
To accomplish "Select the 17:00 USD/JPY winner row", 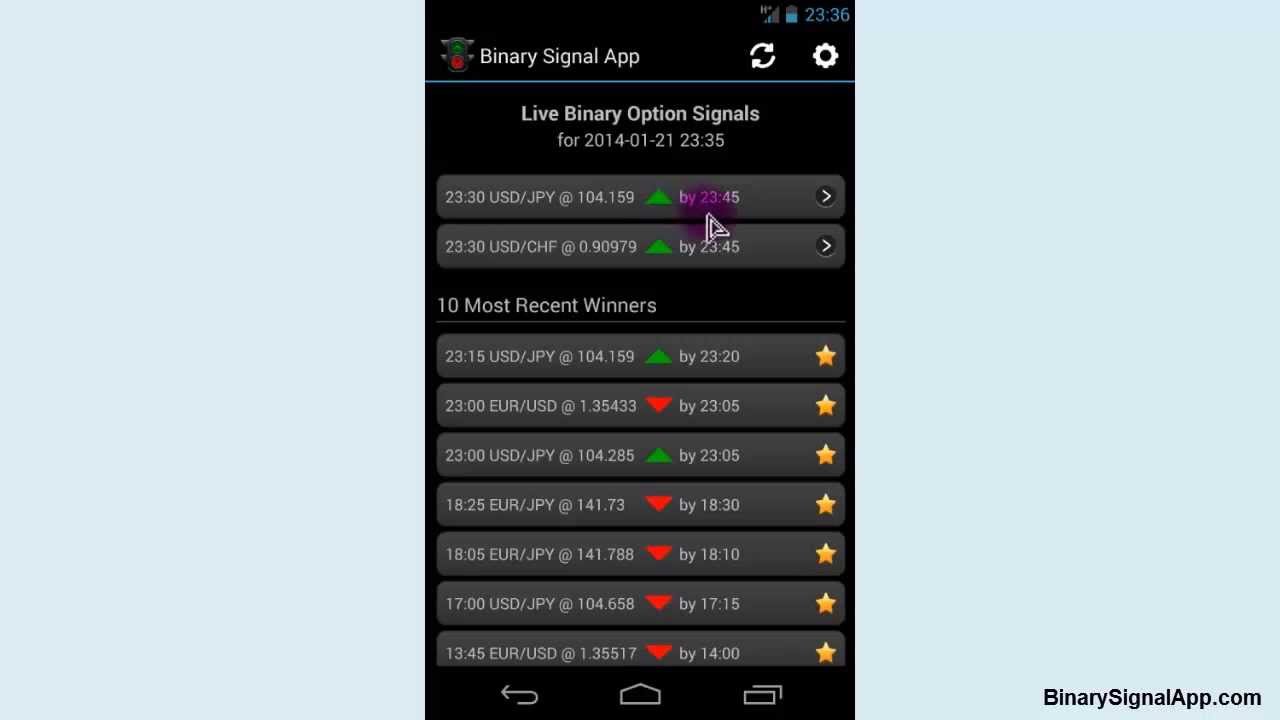I will (x=640, y=603).
